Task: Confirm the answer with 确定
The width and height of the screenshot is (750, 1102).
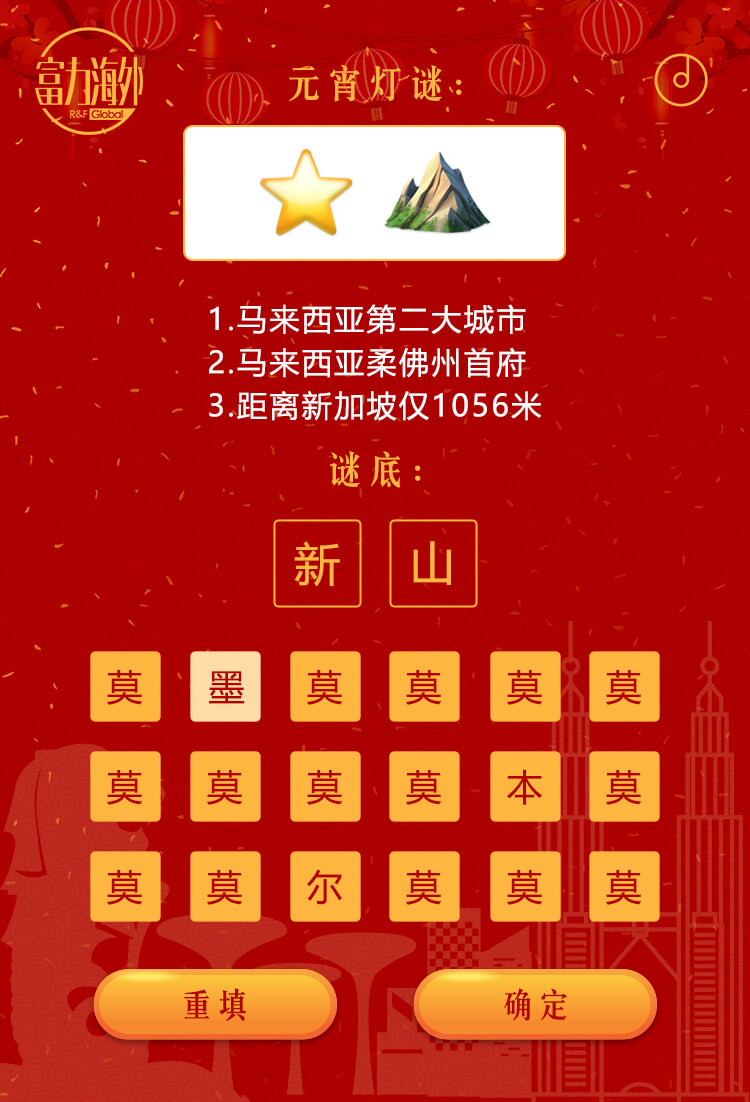Action: 535,1005
